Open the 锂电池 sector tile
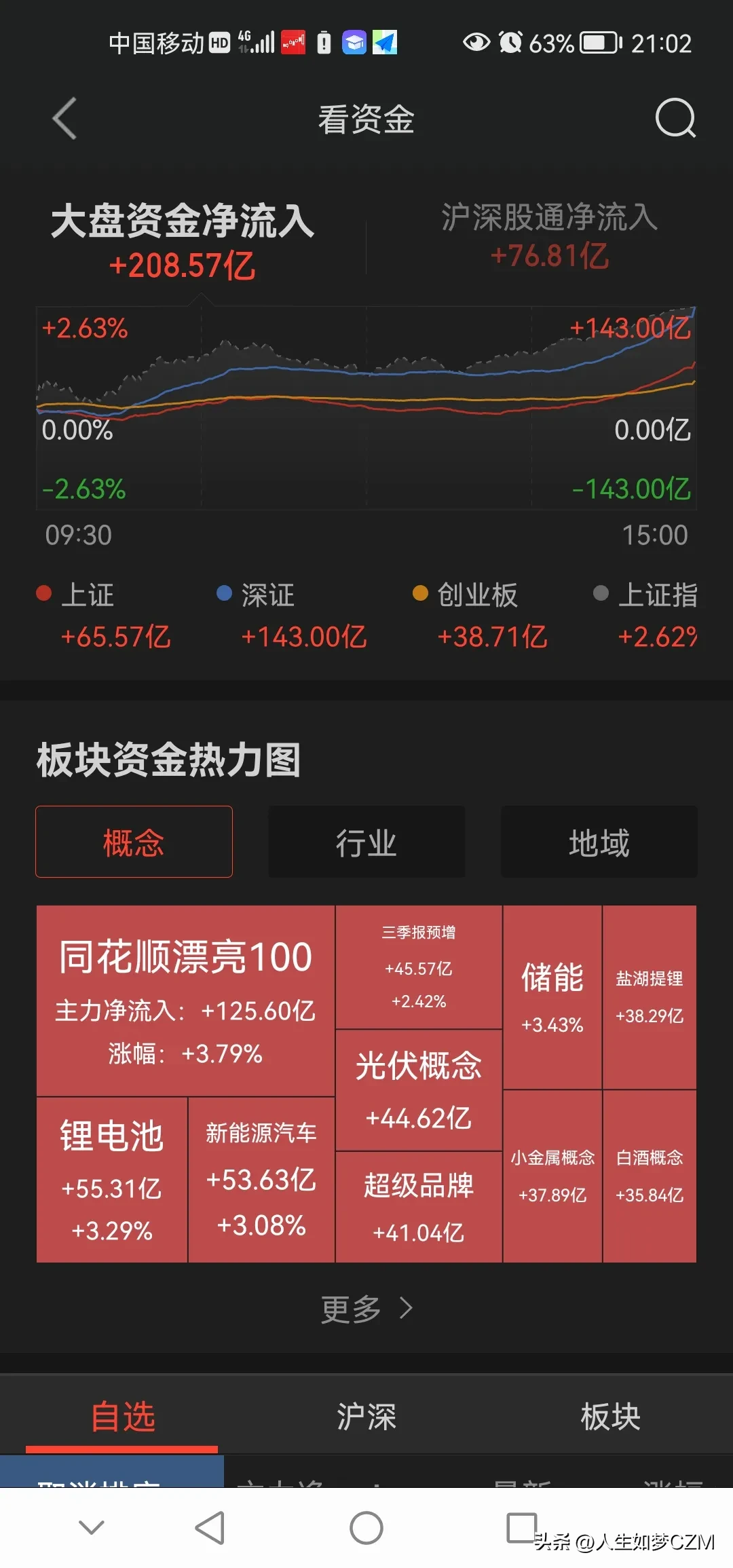 pos(112,1180)
